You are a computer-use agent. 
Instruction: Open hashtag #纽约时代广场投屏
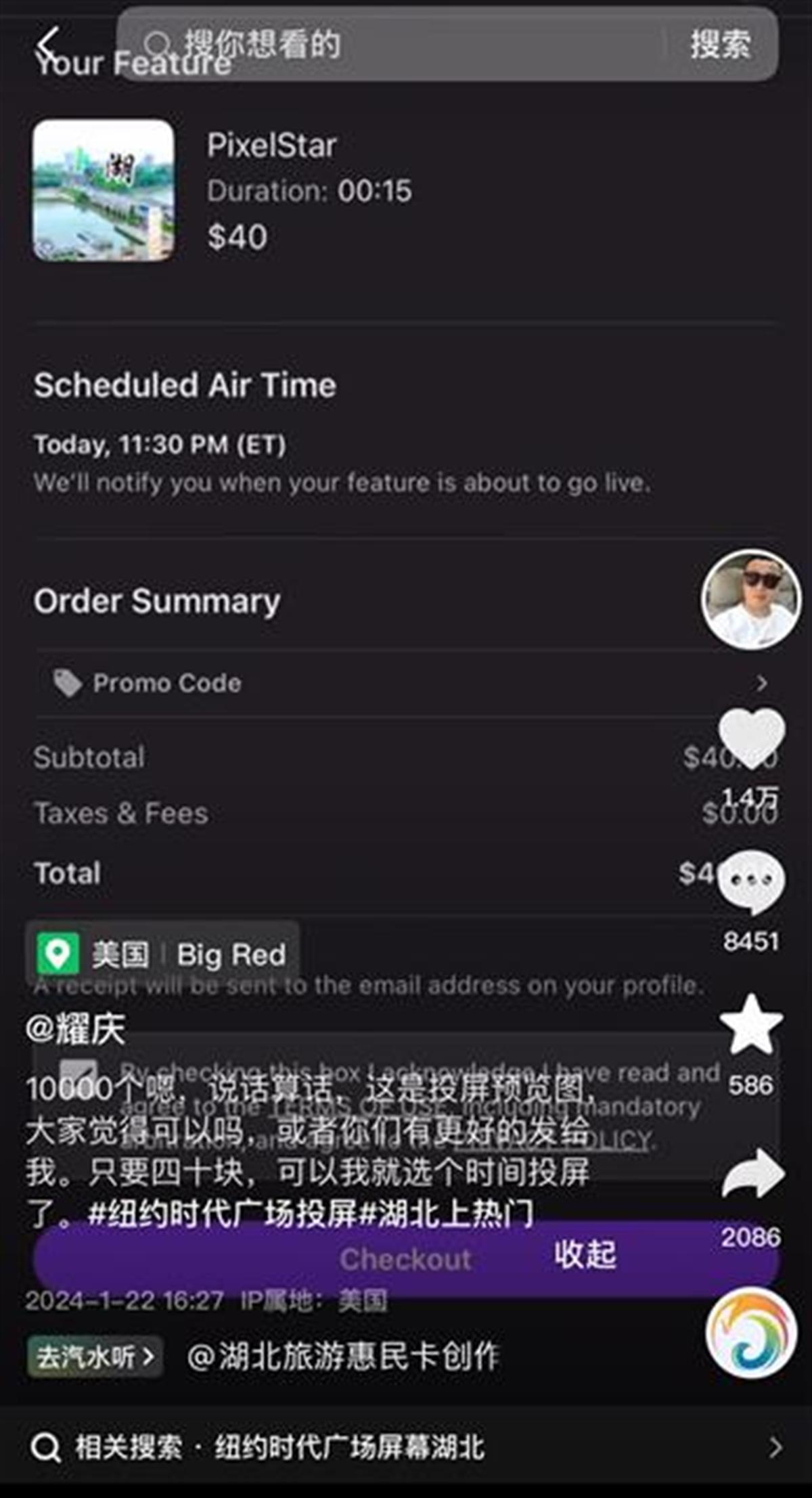pyautogui.click(x=222, y=1213)
